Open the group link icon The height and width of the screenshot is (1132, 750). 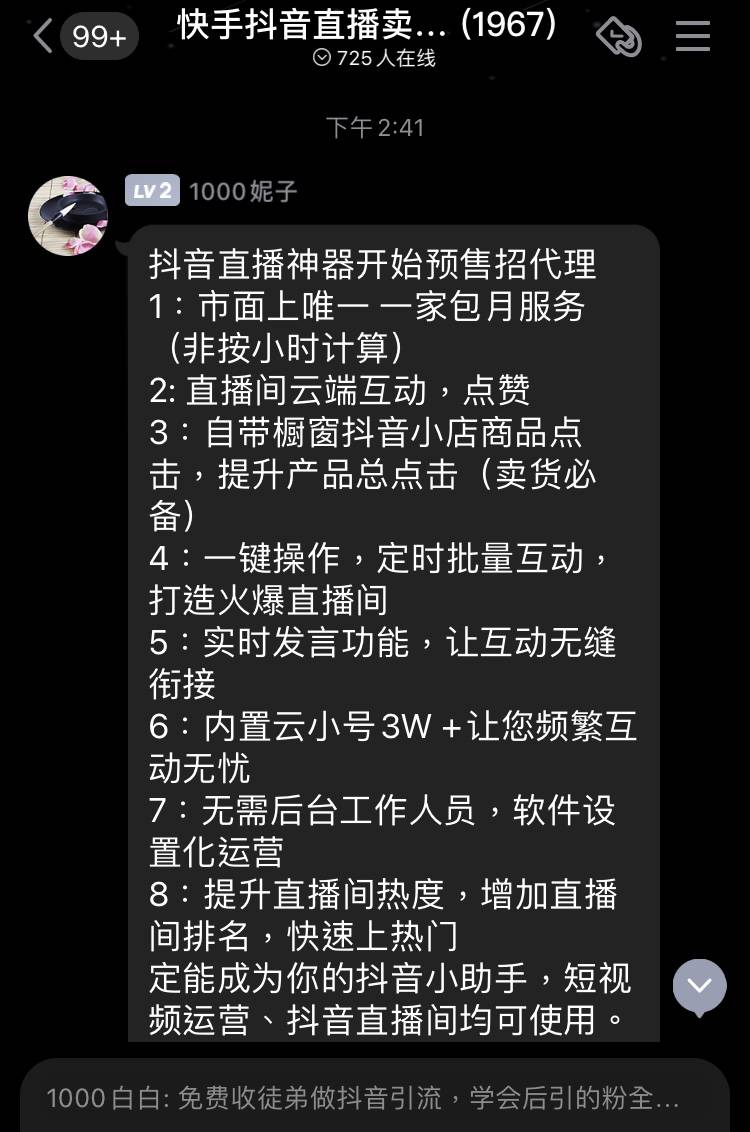pyautogui.click(x=618, y=37)
